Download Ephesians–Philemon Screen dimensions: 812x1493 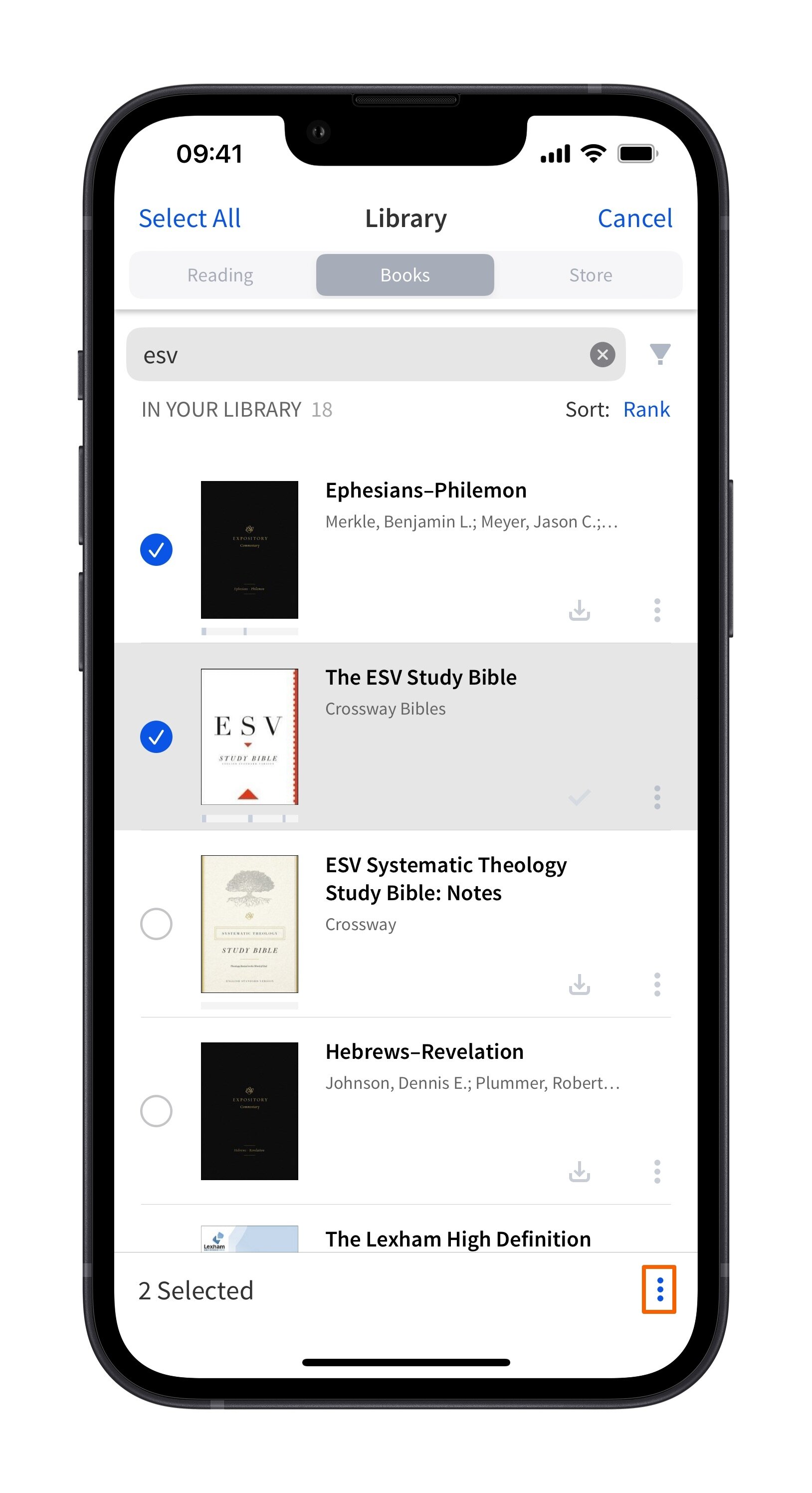[x=579, y=610]
